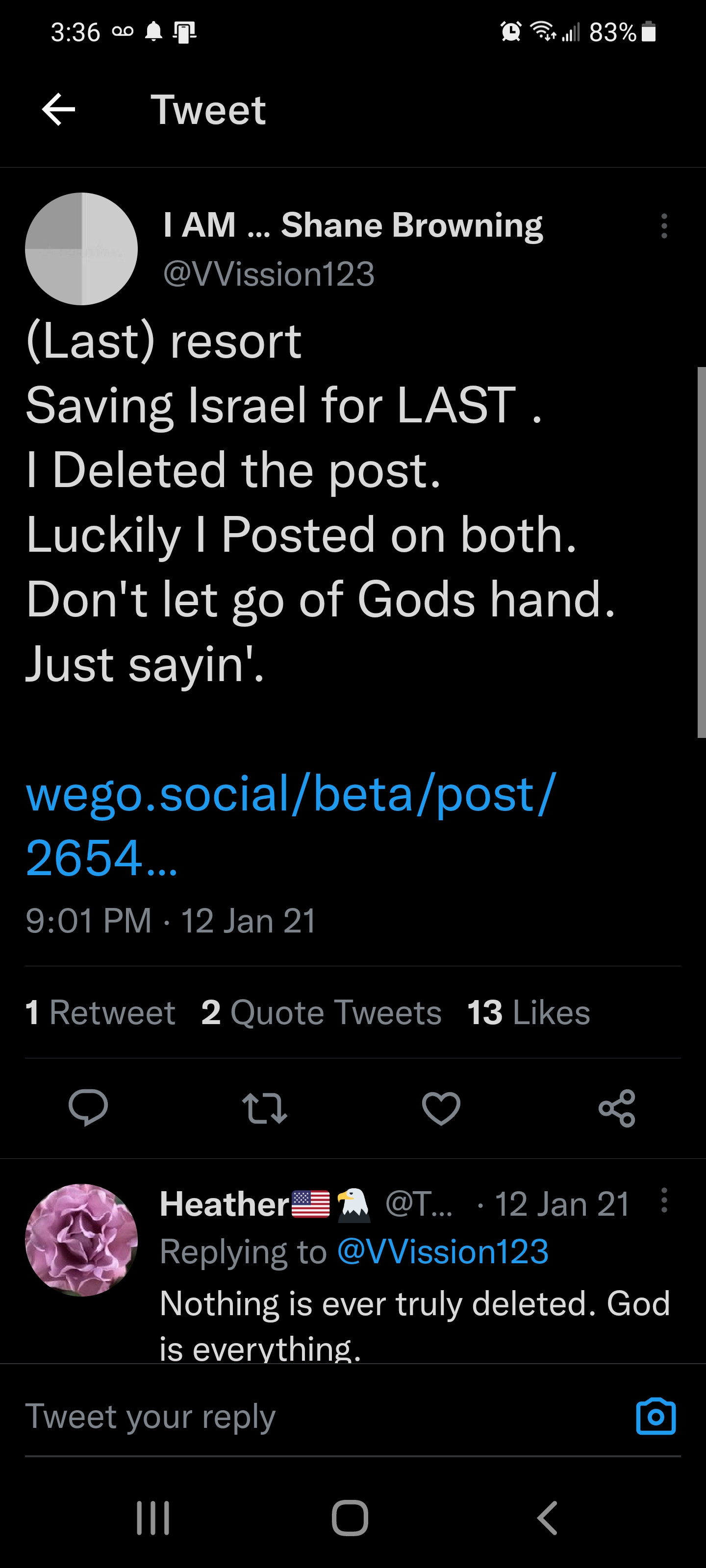Reply to the tweet via comment icon
Screen dimensions: 706x1568
tap(88, 1108)
